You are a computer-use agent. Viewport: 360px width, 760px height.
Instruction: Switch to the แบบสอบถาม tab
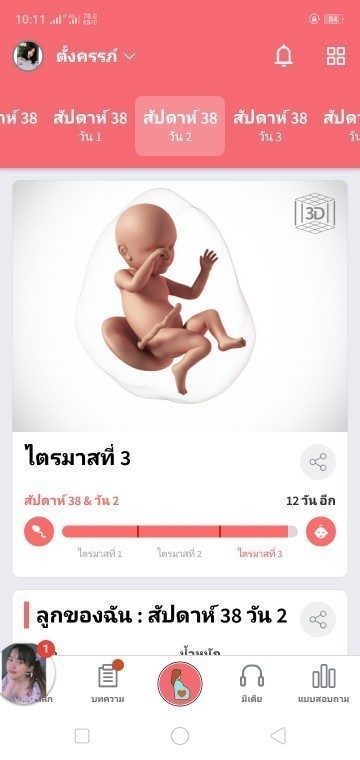324,682
